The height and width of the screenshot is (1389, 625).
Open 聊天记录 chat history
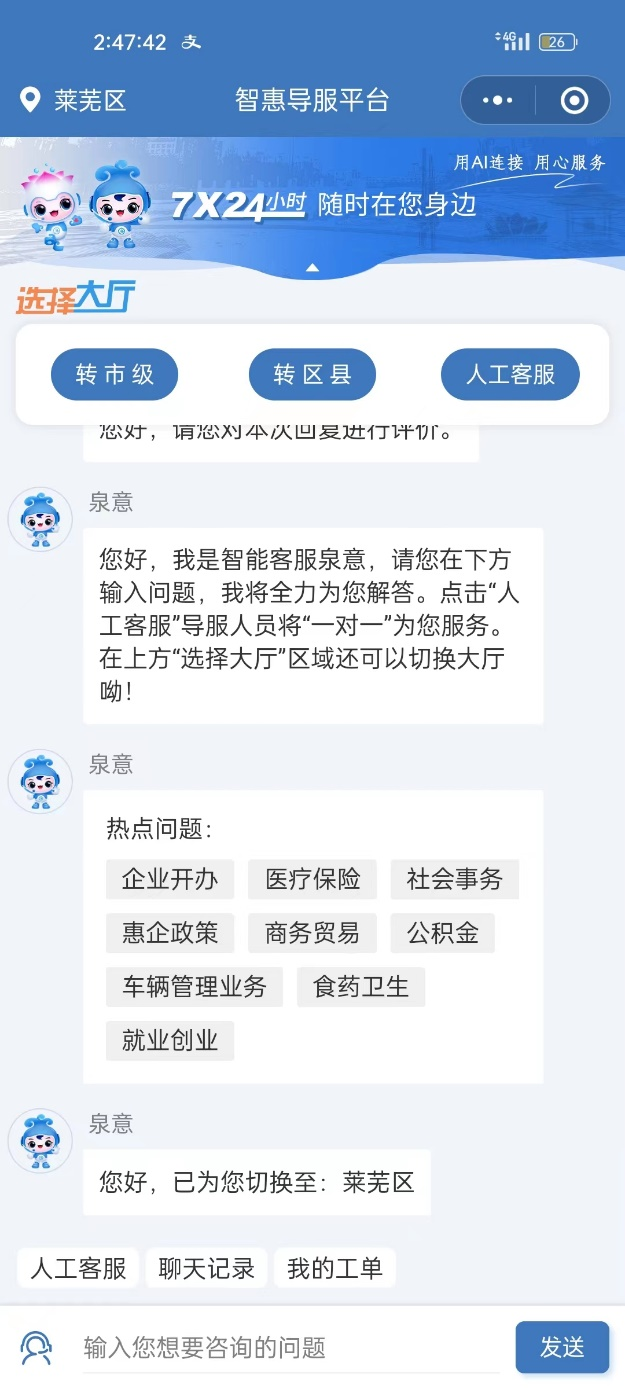click(x=207, y=1269)
